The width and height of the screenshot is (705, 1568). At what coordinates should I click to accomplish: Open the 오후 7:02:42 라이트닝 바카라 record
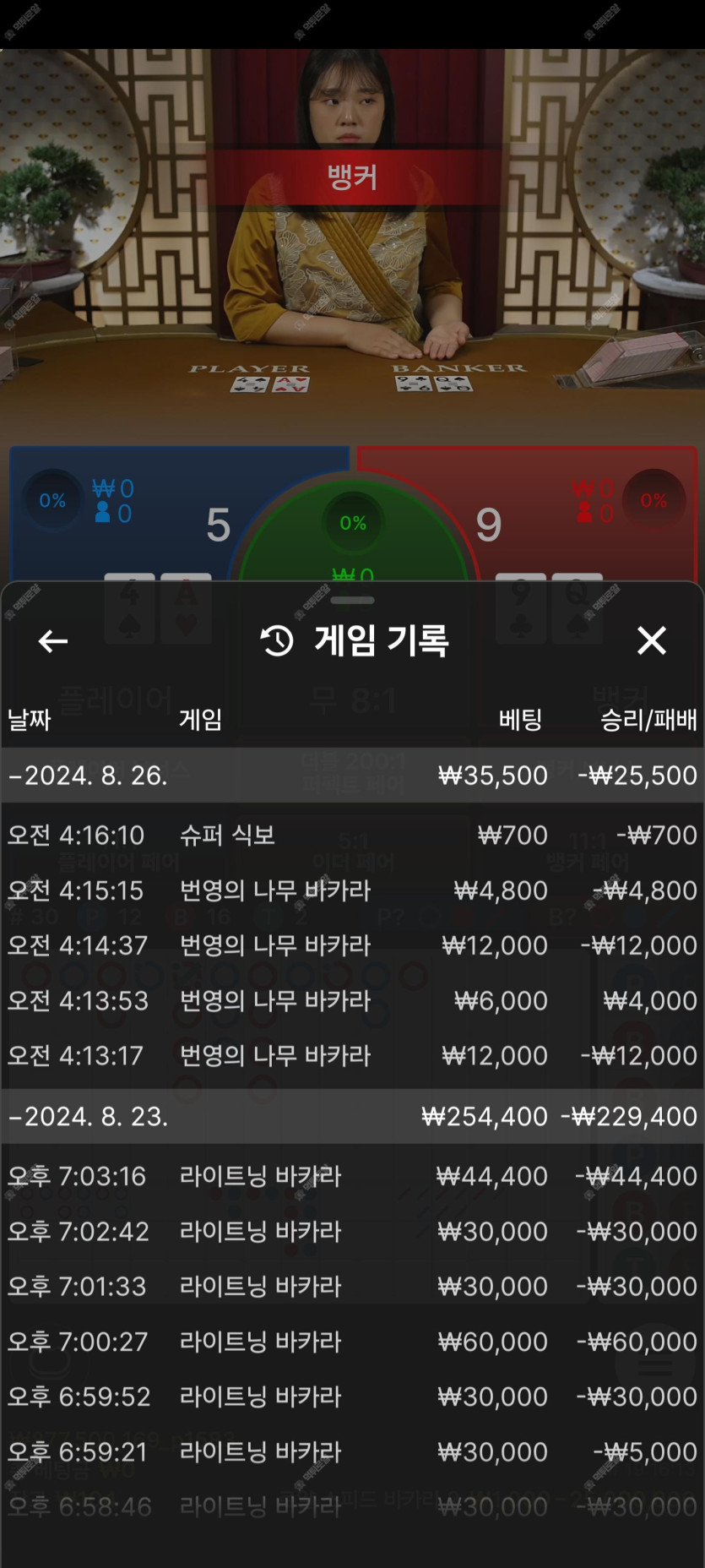click(x=352, y=1232)
